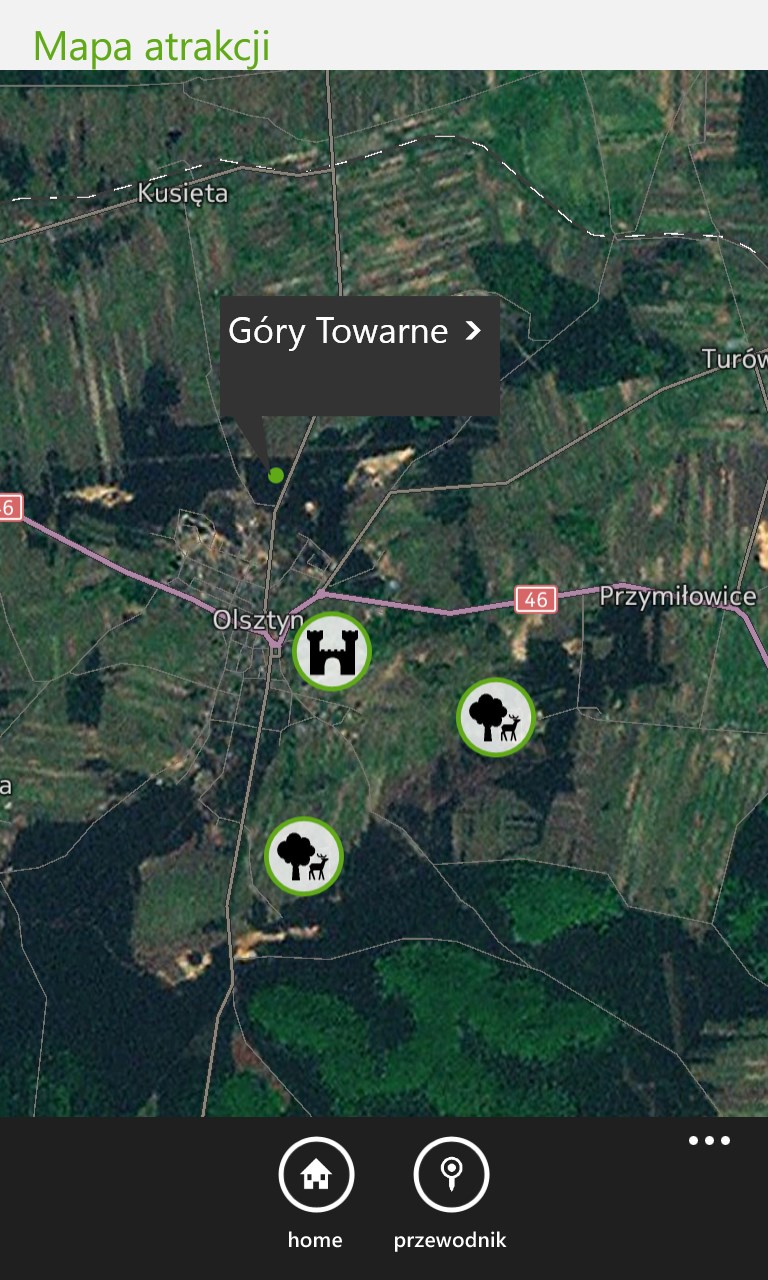Expand the app bar overflow menu
The width and height of the screenshot is (768, 1280).
[x=709, y=1141]
